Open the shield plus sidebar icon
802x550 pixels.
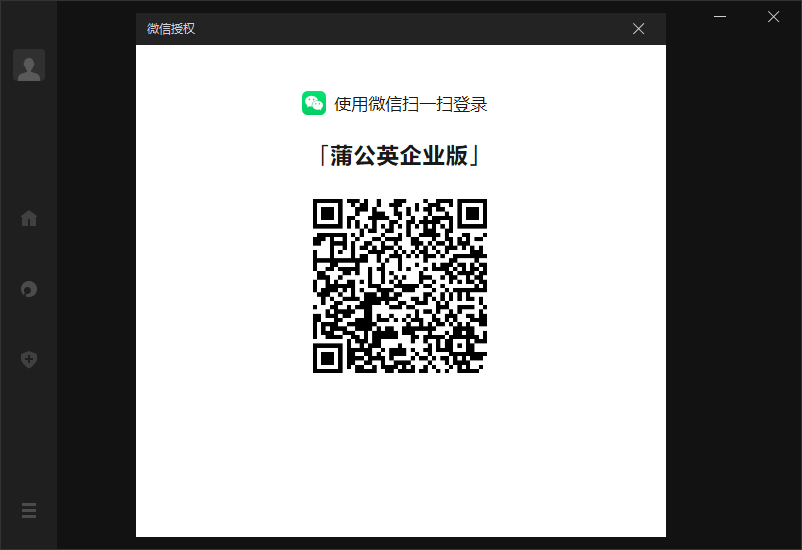pos(29,358)
